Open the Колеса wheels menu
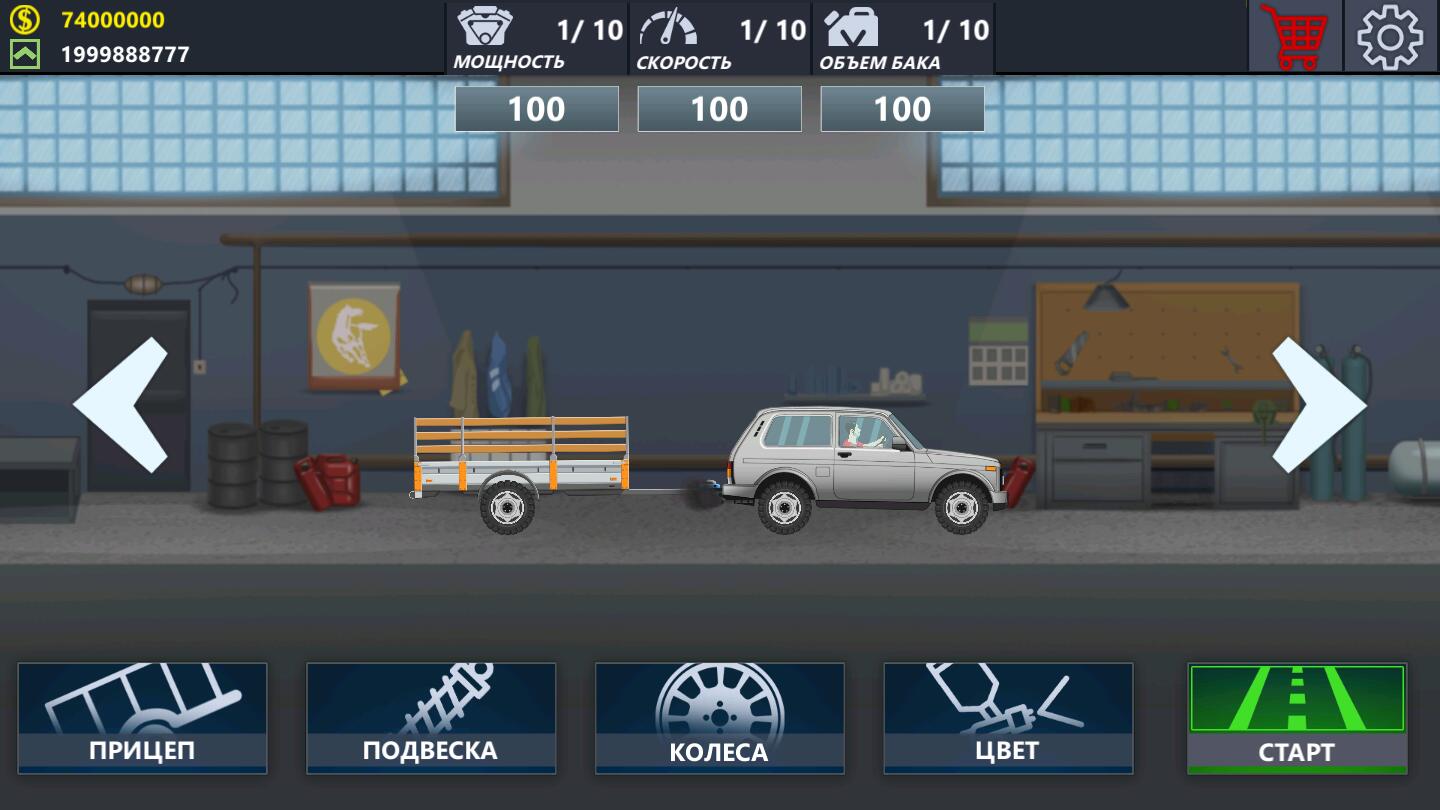The height and width of the screenshot is (810, 1440). pos(720,718)
